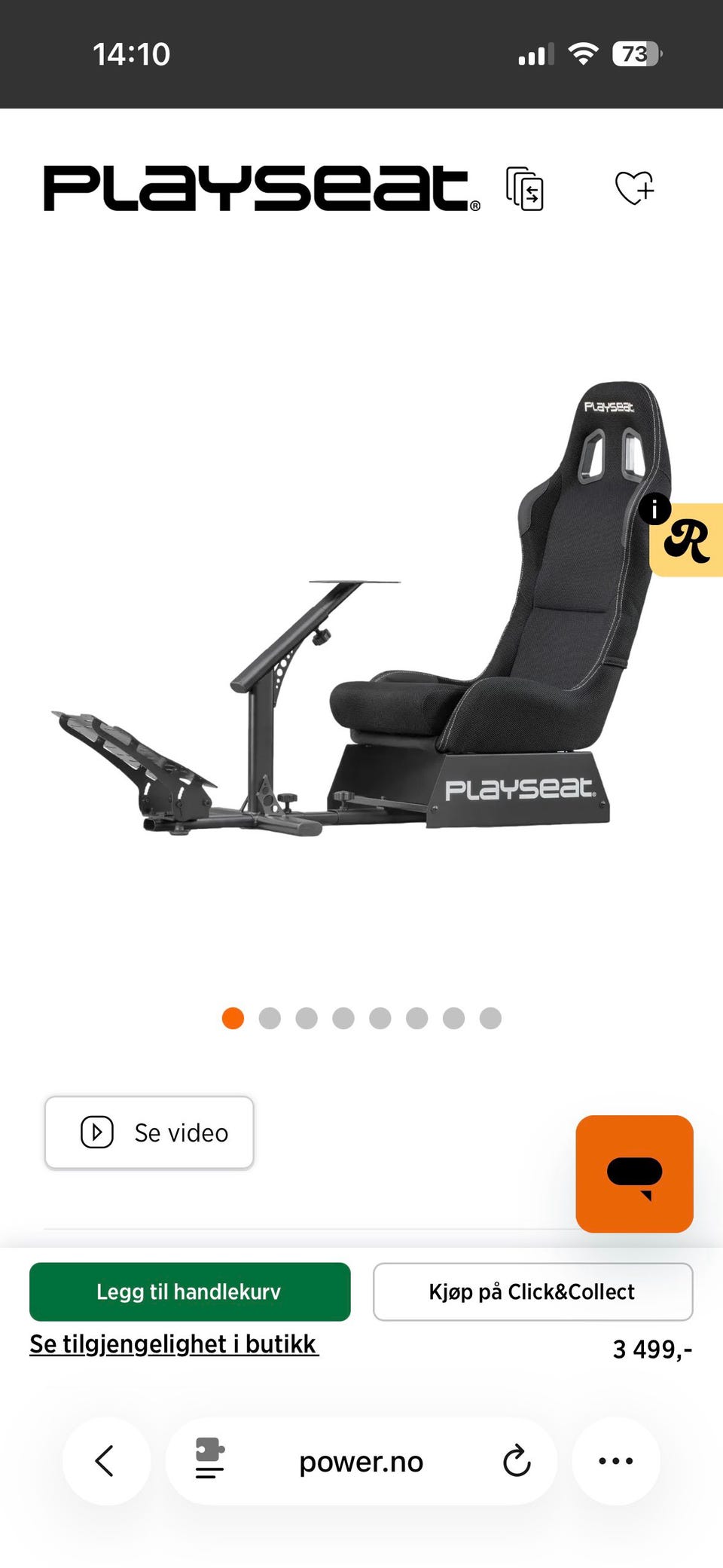Open the yellow R info badge
The image size is (723, 1568).
point(686,539)
